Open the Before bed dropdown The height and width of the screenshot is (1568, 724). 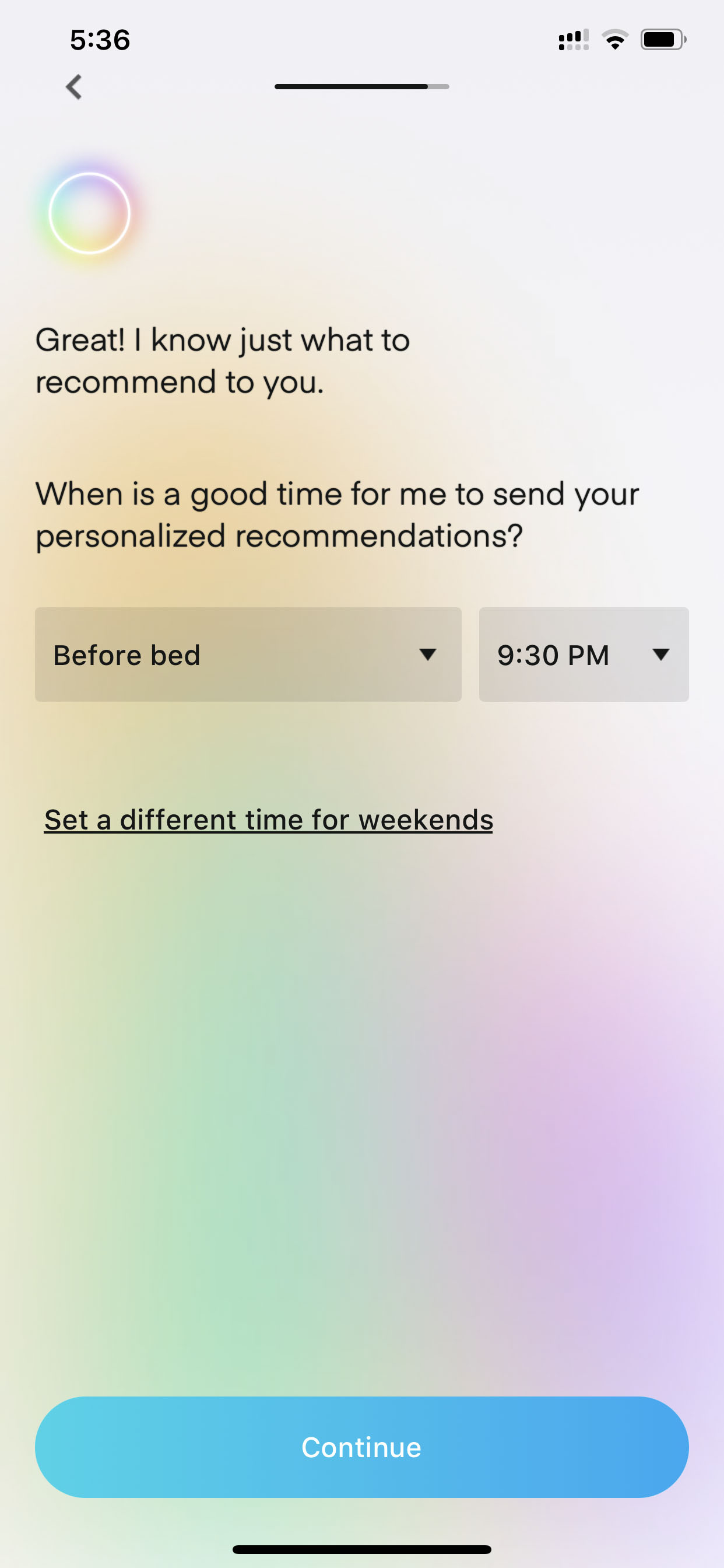coord(248,654)
